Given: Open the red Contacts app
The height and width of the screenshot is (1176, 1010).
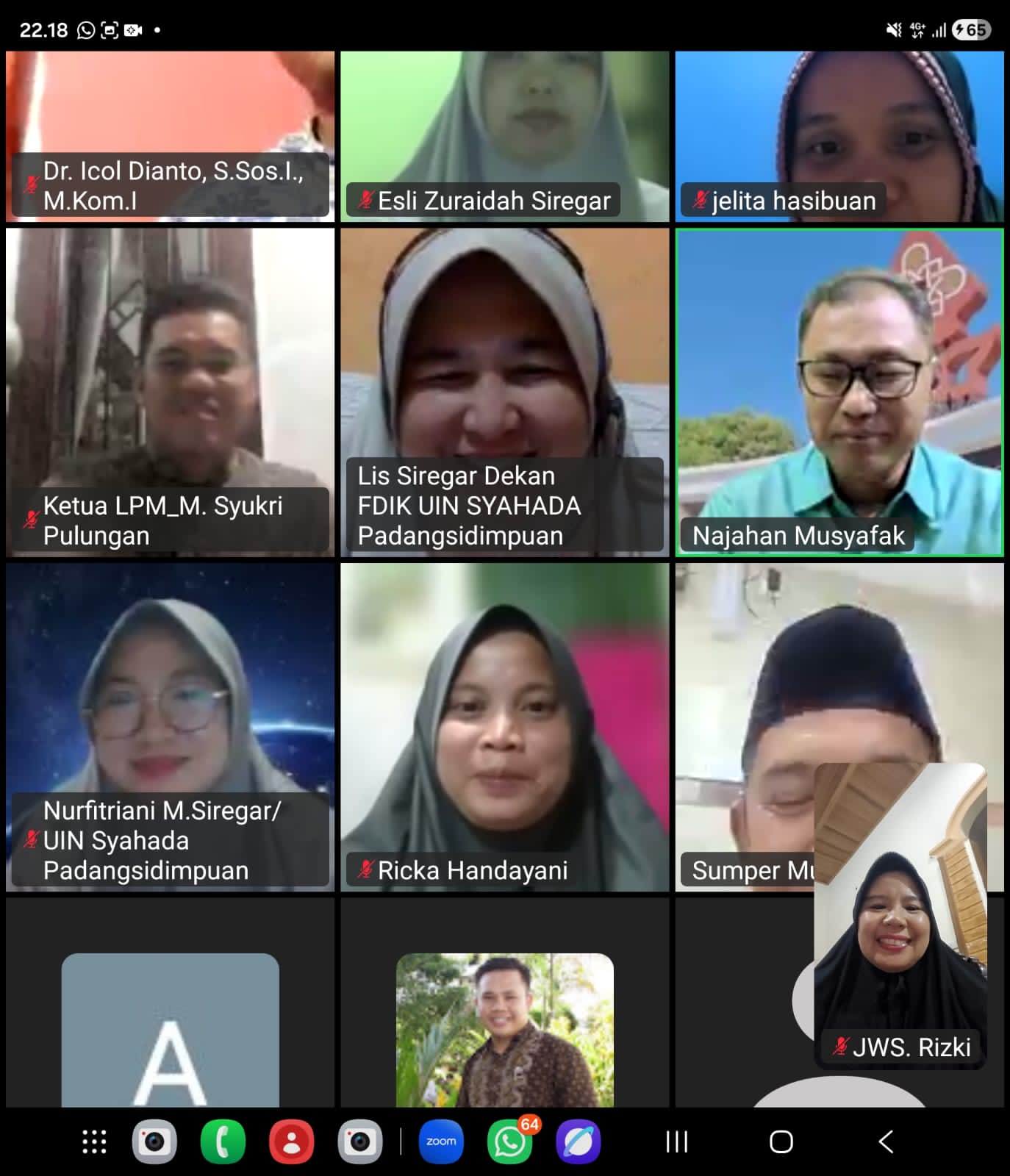Looking at the screenshot, I should point(291,1141).
